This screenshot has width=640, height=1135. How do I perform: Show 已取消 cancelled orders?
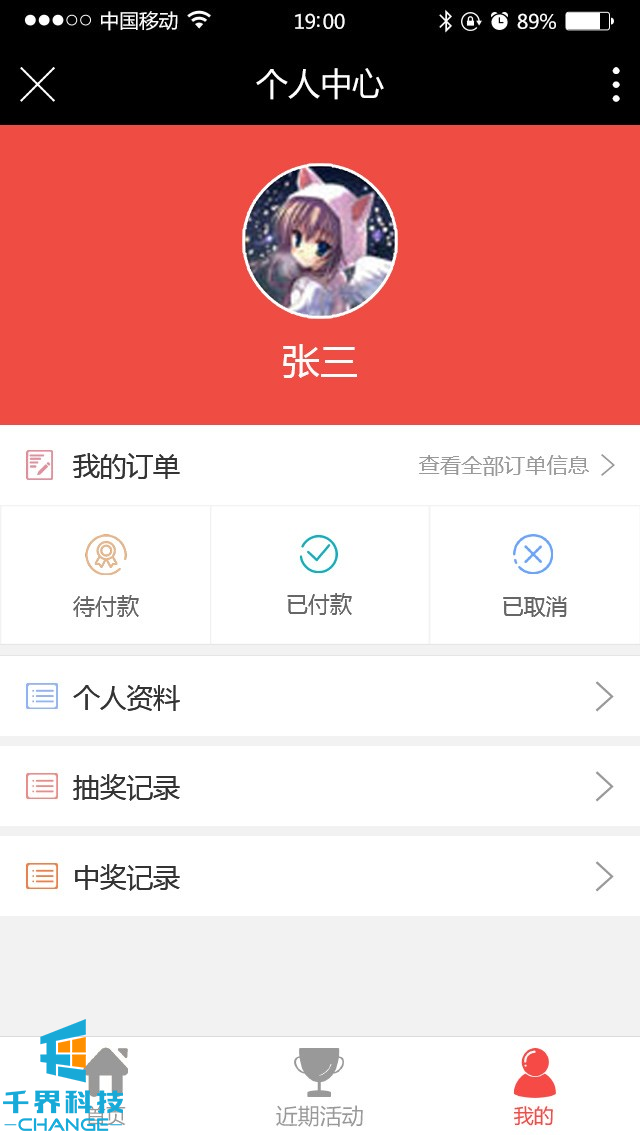tap(534, 576)
